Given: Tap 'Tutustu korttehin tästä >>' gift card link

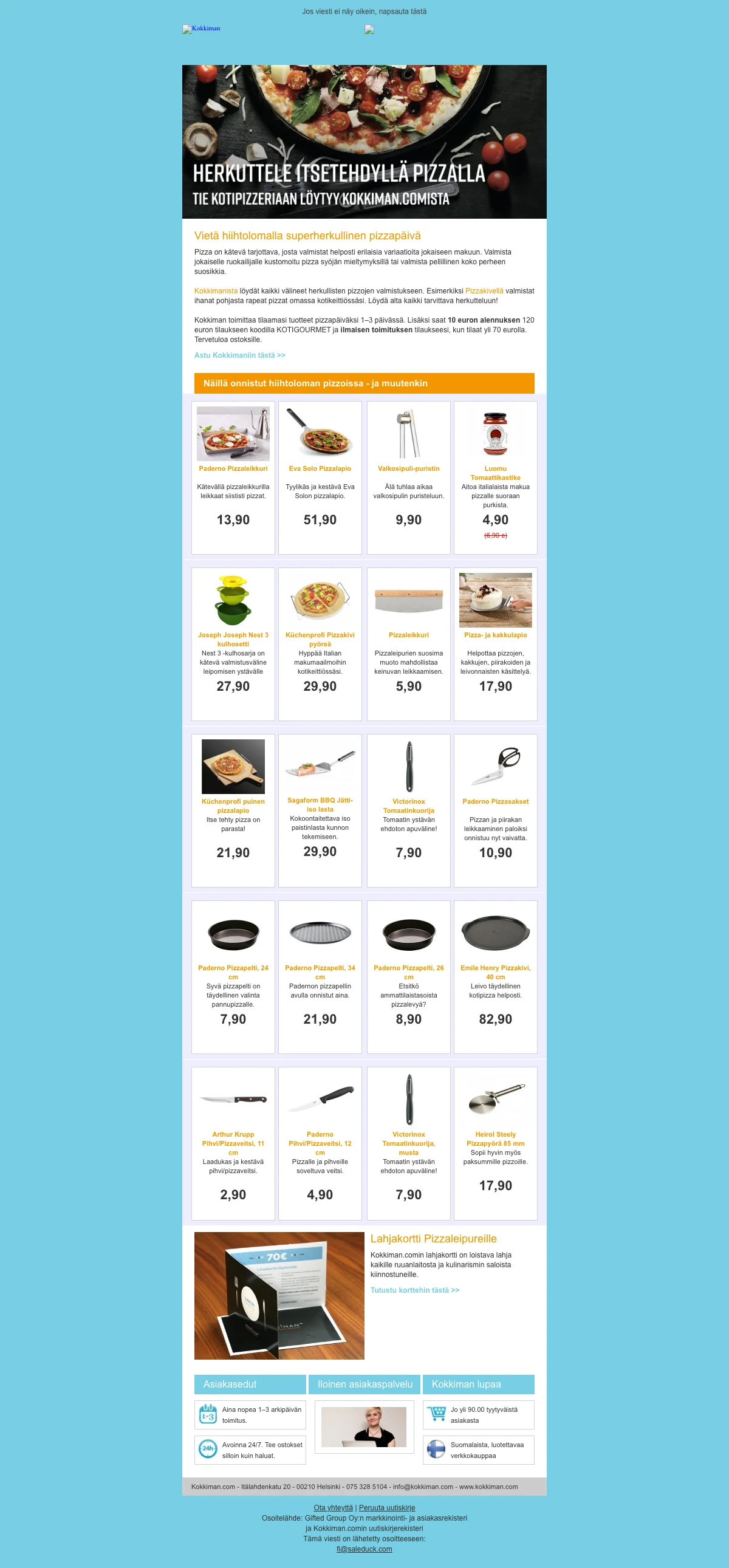Looking at the screenshot, I should click(414, 1290).
